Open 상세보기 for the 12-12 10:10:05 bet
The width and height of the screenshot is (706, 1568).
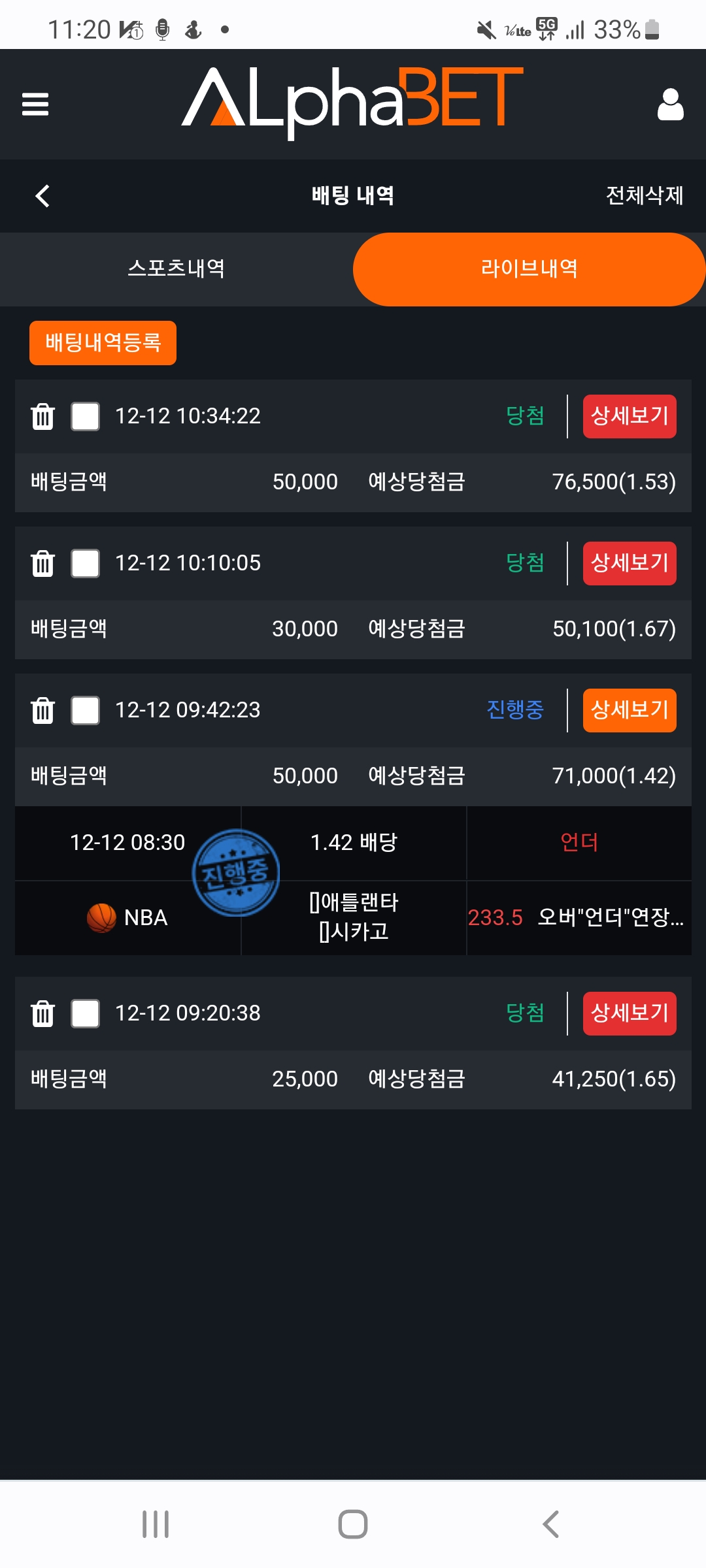point(630,563)
